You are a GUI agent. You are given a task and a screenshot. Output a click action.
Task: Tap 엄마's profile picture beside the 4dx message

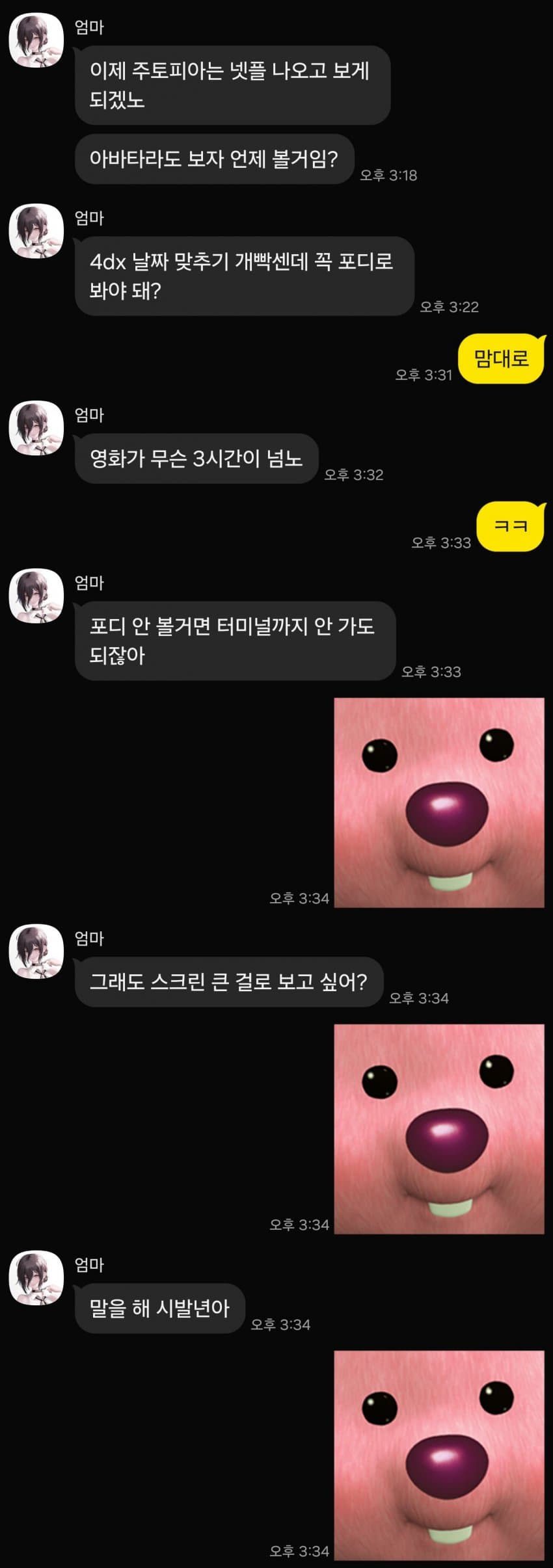(36, 231)
